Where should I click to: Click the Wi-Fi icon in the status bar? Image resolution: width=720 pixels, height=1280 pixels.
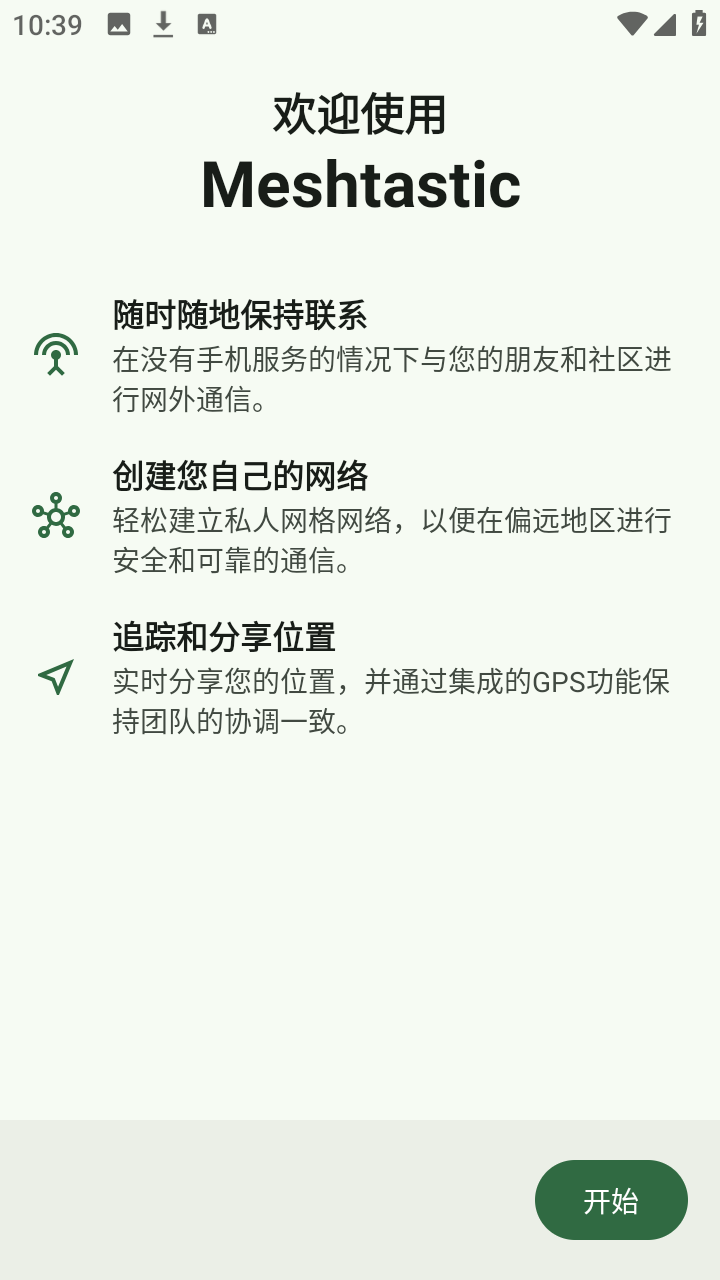pyautogui.click(x=630, y=25)
